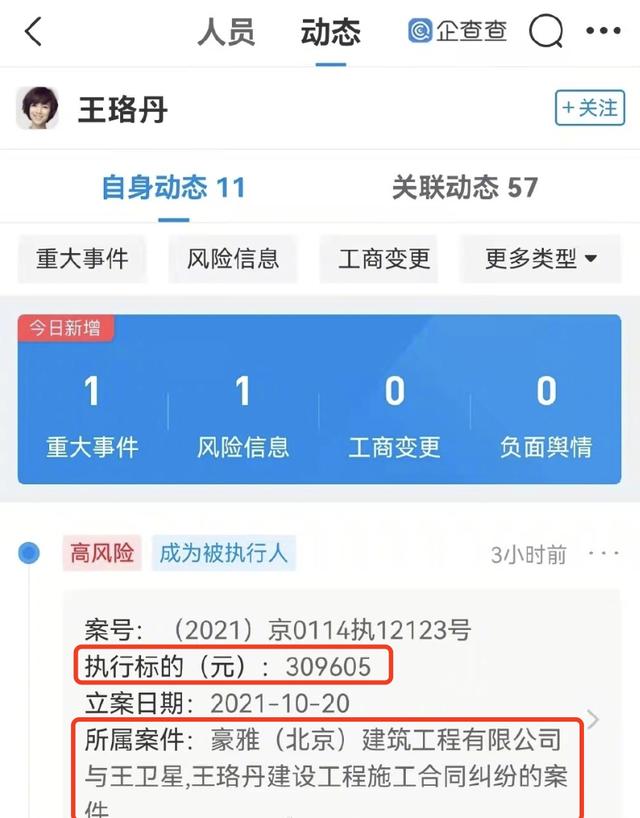Open the top-right overflow menu

pos(604,32)
